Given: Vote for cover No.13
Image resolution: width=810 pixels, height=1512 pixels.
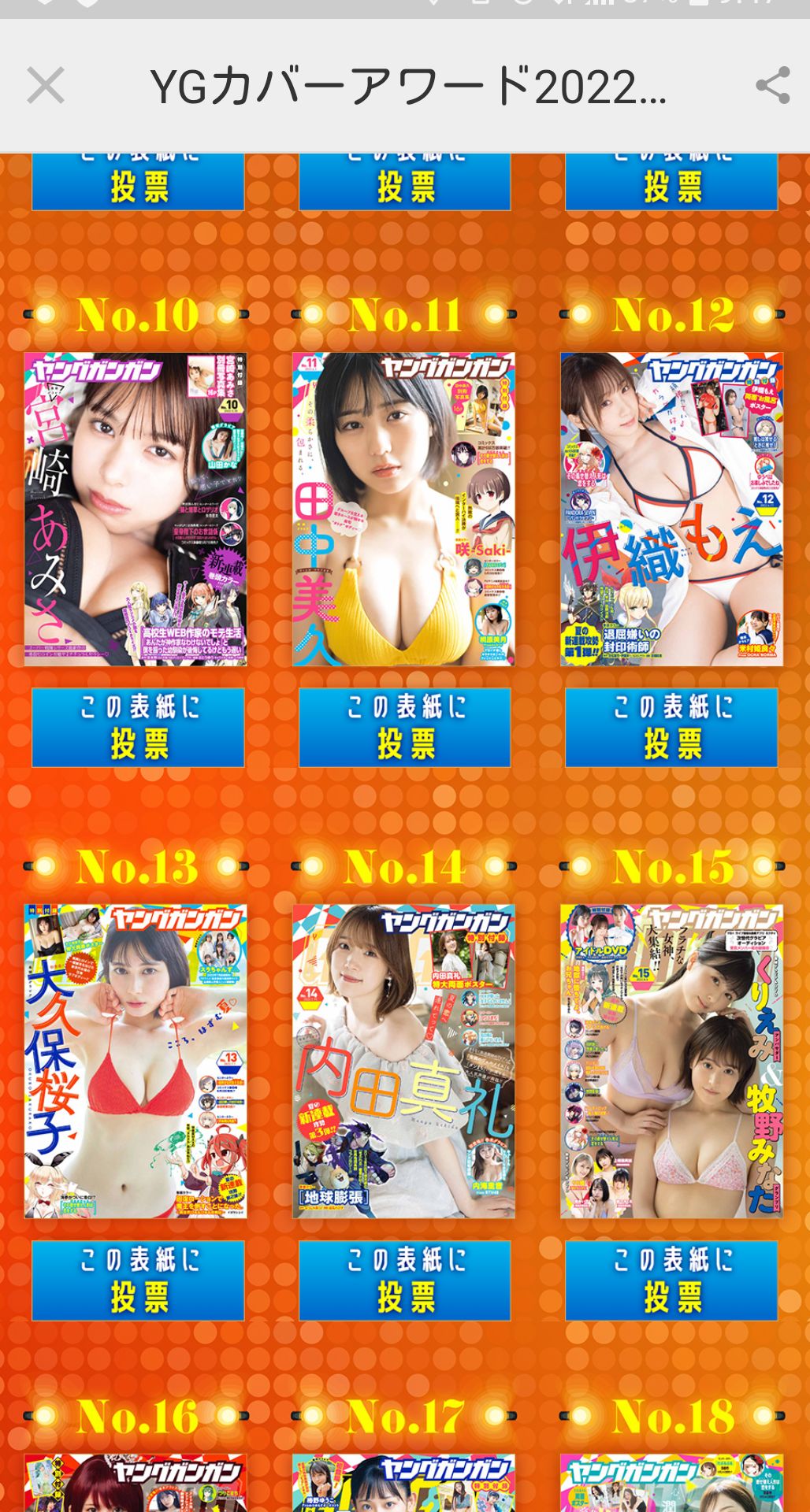Looking at the screenshot, I should click(x=138, y=1280).
